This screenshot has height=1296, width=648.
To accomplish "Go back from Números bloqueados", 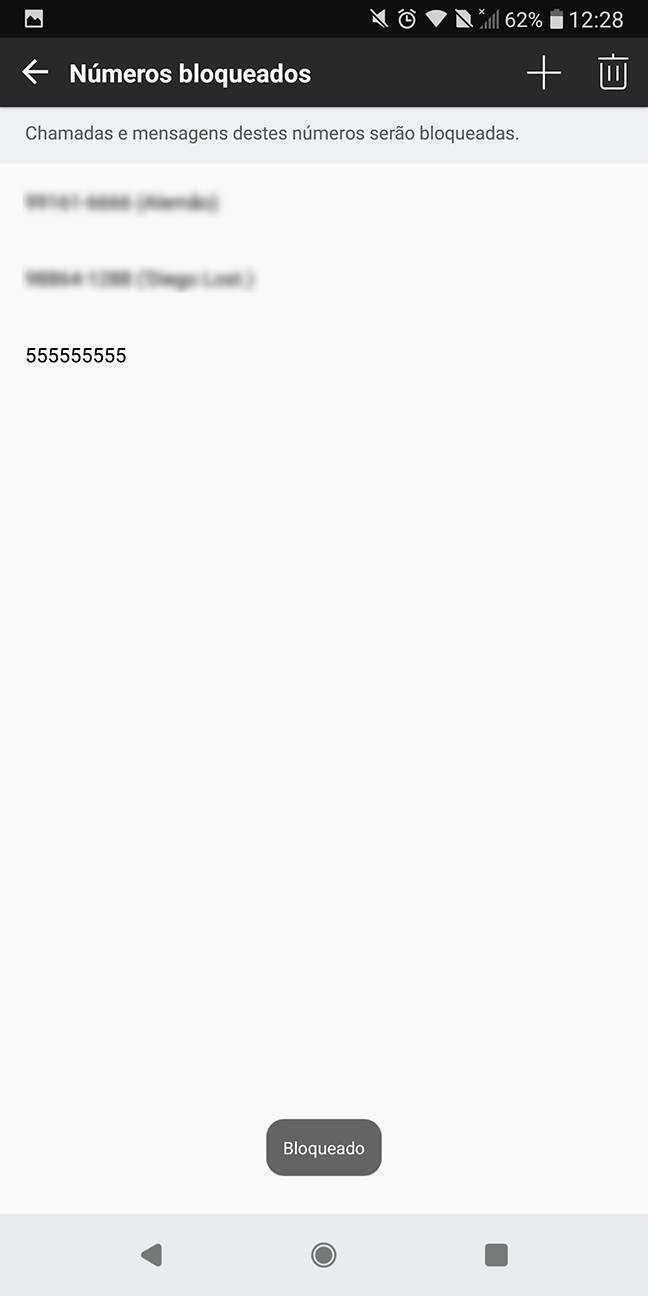I will click(x=35, y=72).
